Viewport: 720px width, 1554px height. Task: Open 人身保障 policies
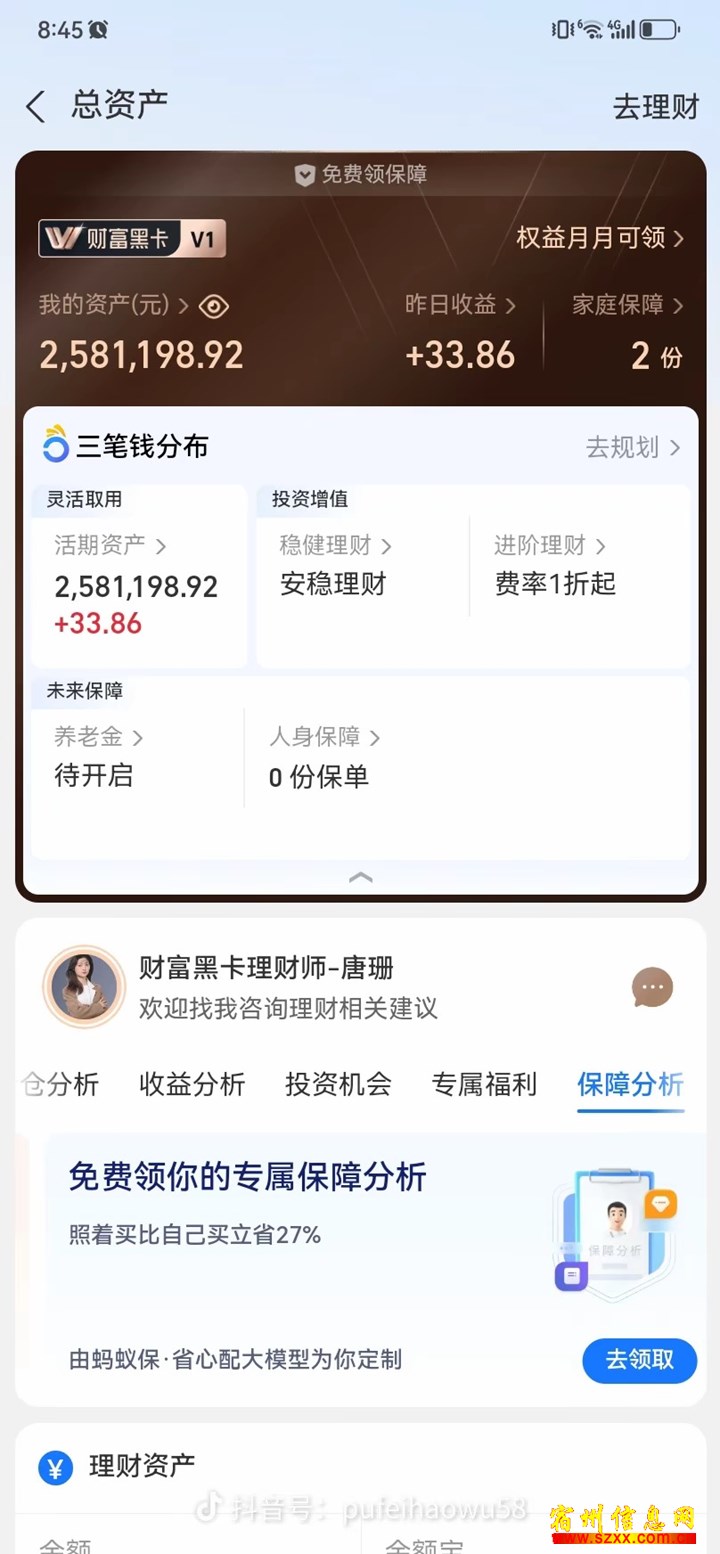324,737
